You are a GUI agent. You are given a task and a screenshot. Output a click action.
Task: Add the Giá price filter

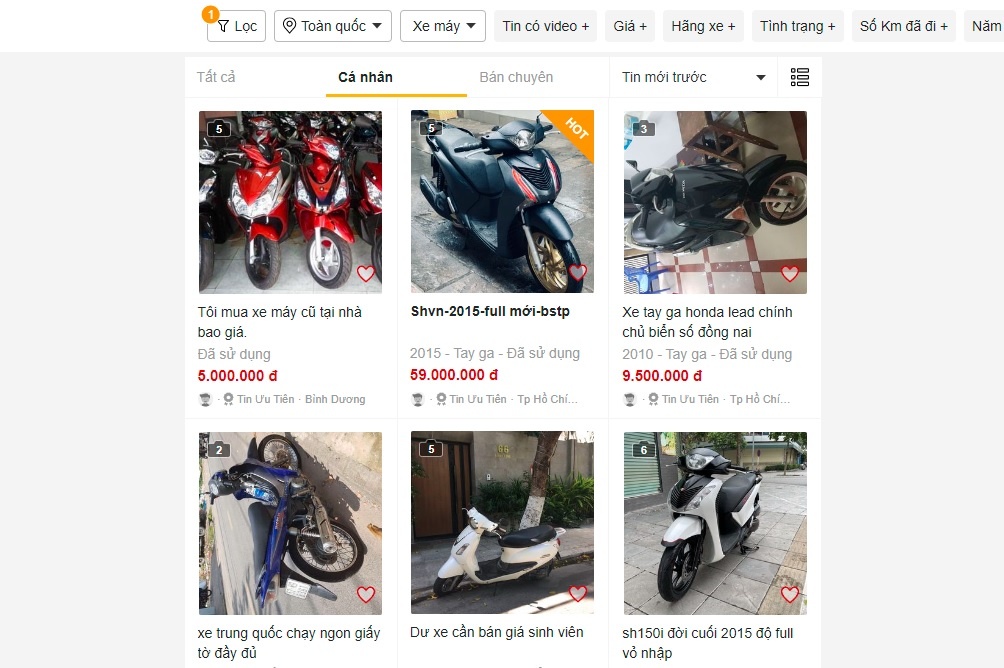(x=629, y=26)
